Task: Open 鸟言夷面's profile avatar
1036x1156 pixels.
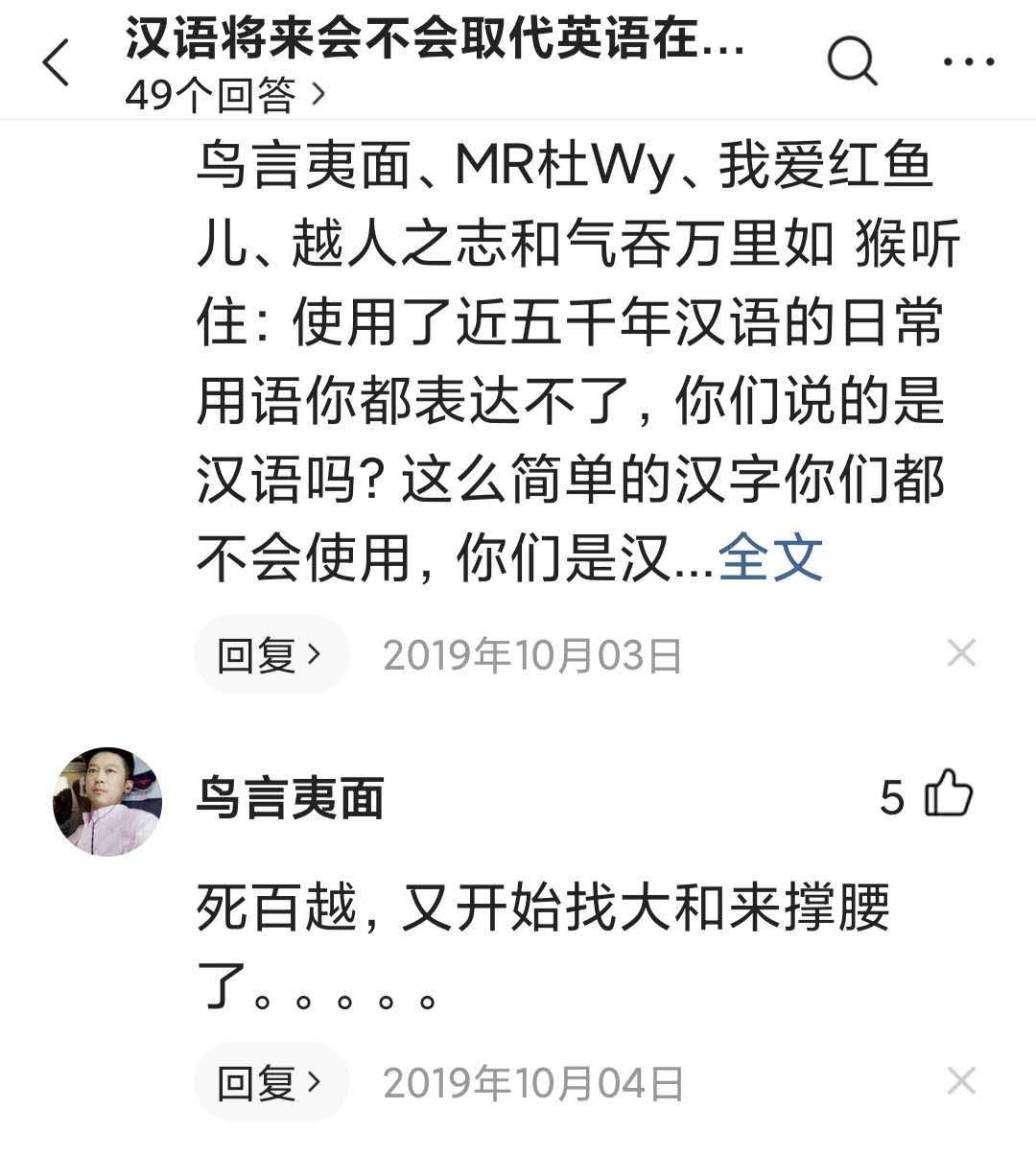Action: 106,801
